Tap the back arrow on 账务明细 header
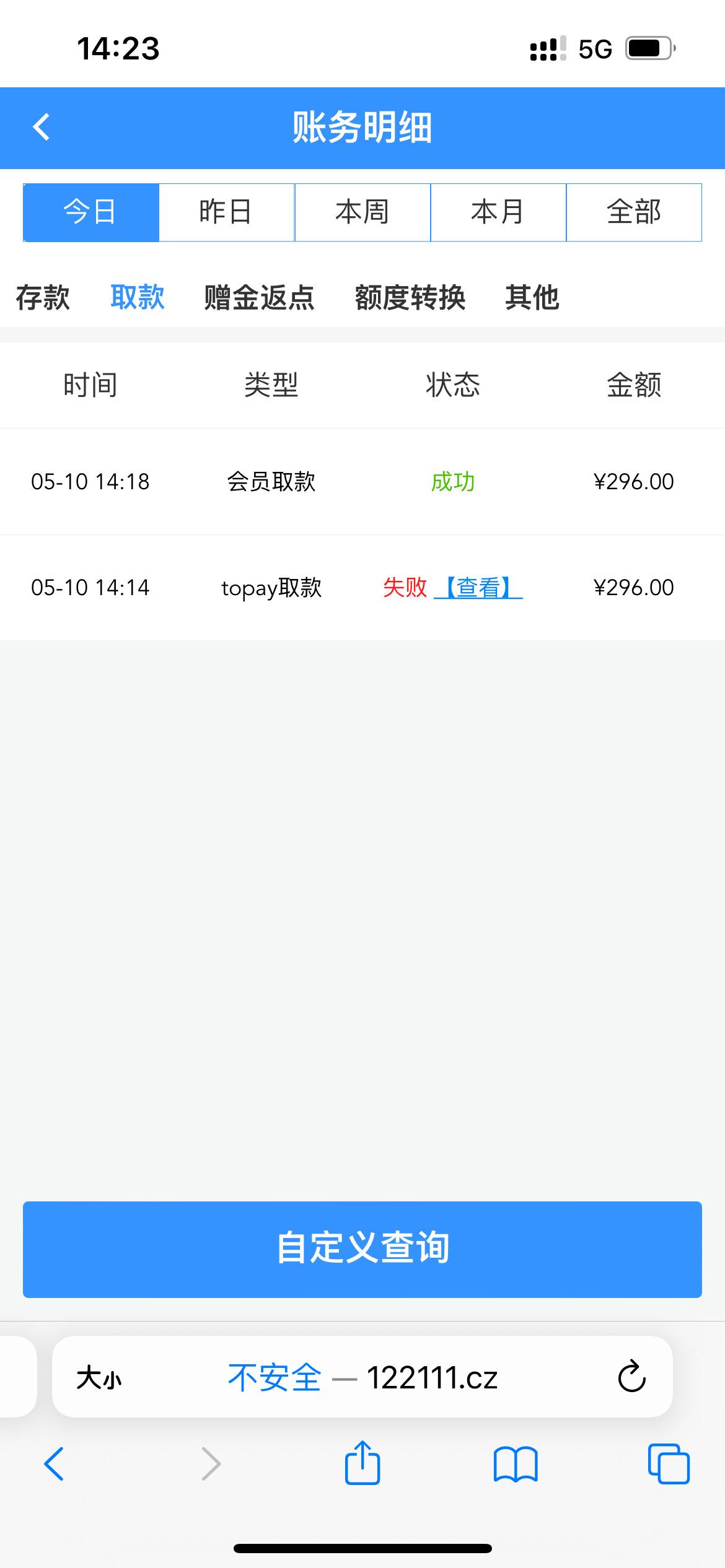The height and width of the screenshot is (1568, 725). [x=42, y=128]
